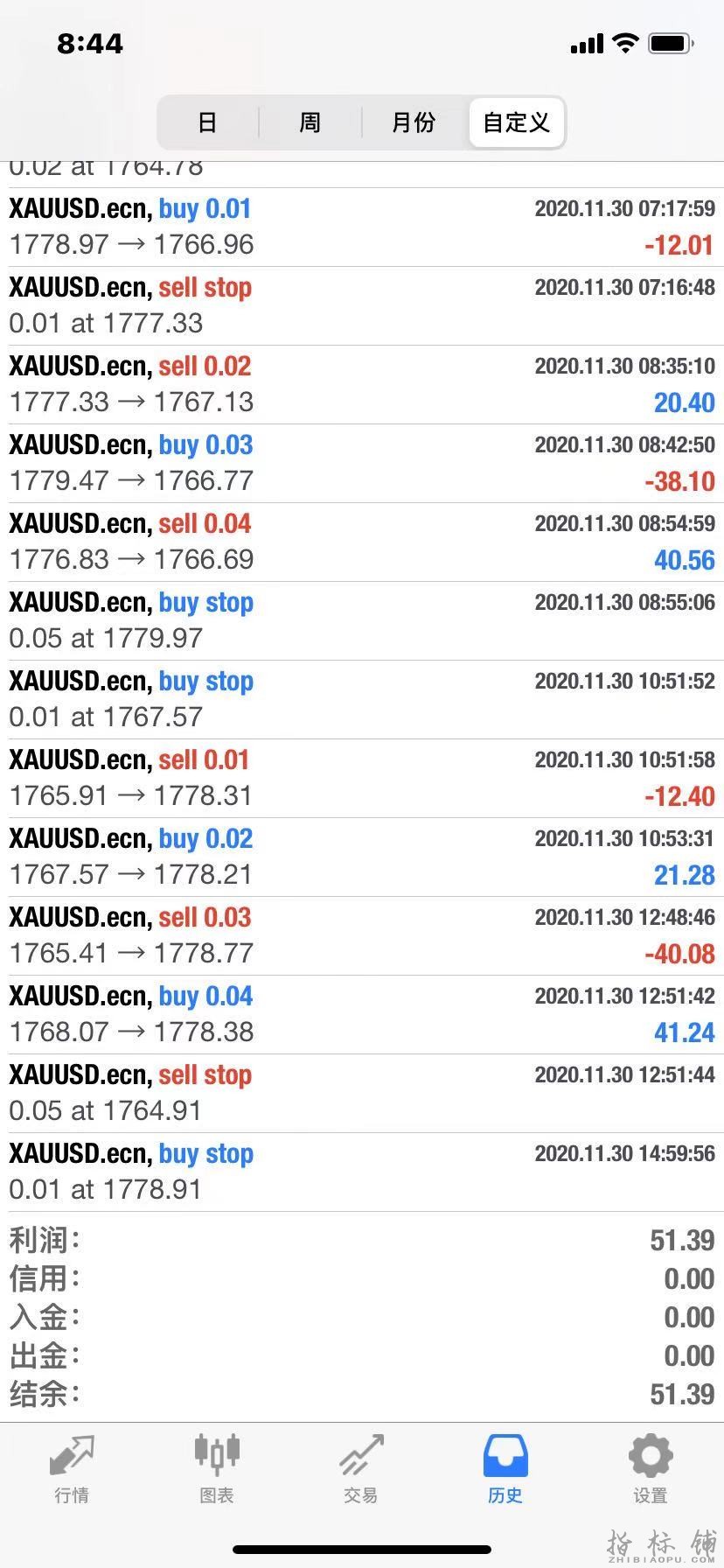Show details of sell 0.04 trade, 40.56 profit
724x1568 pixels.
[362, 542]
